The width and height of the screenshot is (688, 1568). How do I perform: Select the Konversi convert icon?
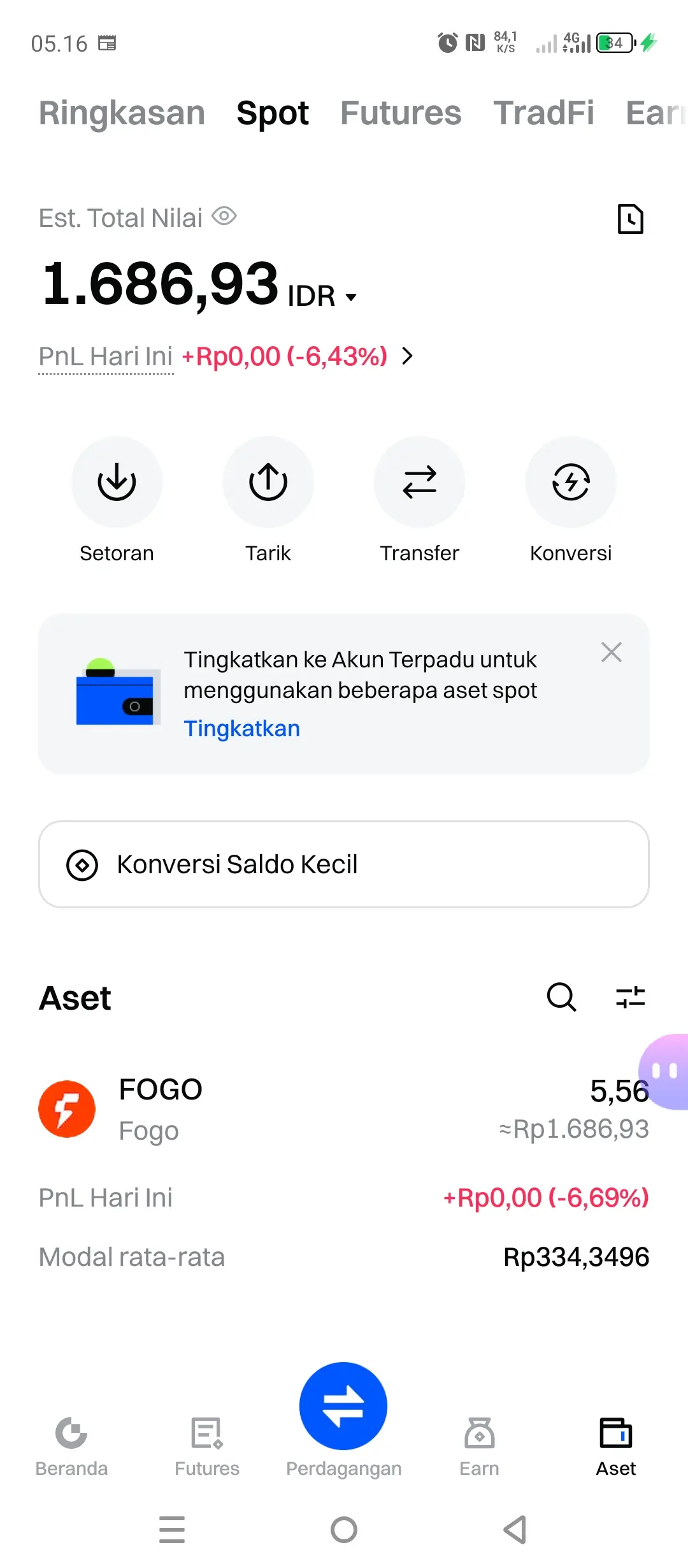tap(571, 481)
